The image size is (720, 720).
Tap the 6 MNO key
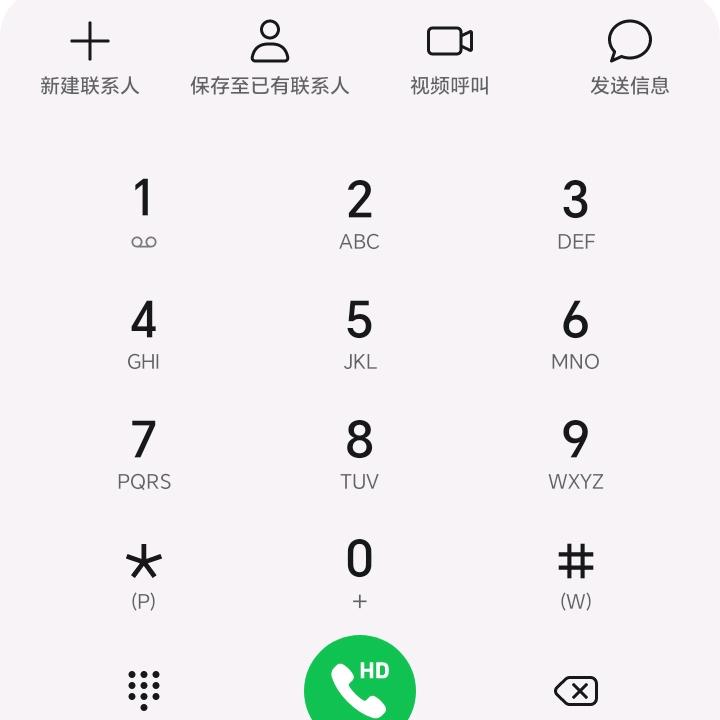point(575,333)
